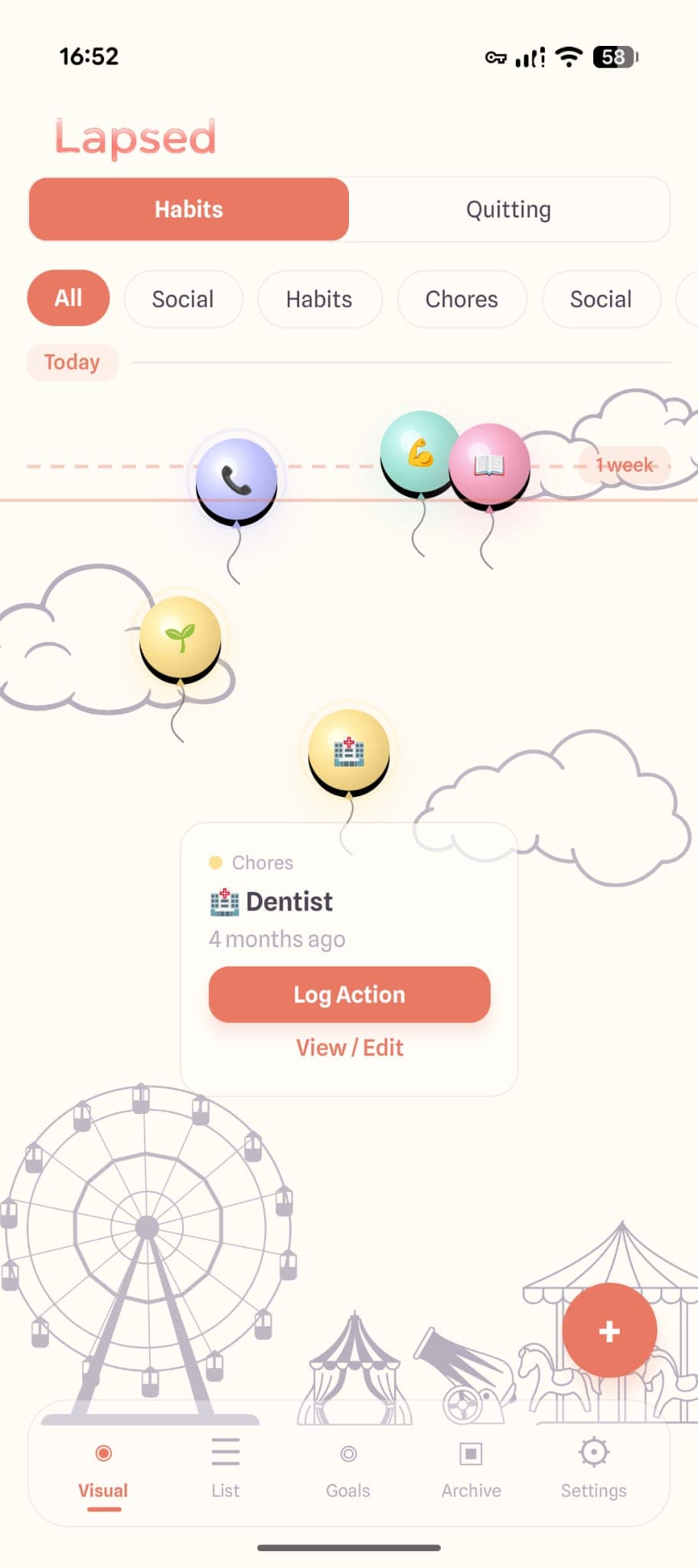Toggle the Social category filter
The height and width of the screenshot is (1568, 698).
(183, 299)
